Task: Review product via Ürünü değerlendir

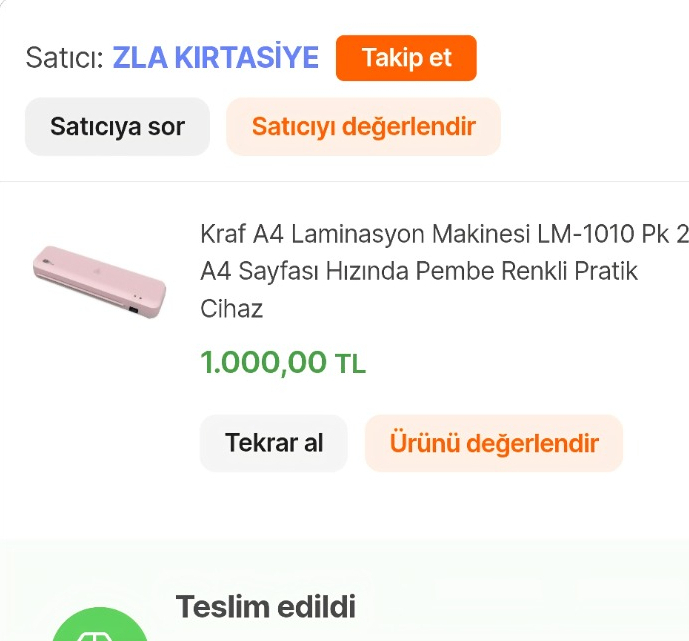Action: pyautogui.click(x=493, y=443)
